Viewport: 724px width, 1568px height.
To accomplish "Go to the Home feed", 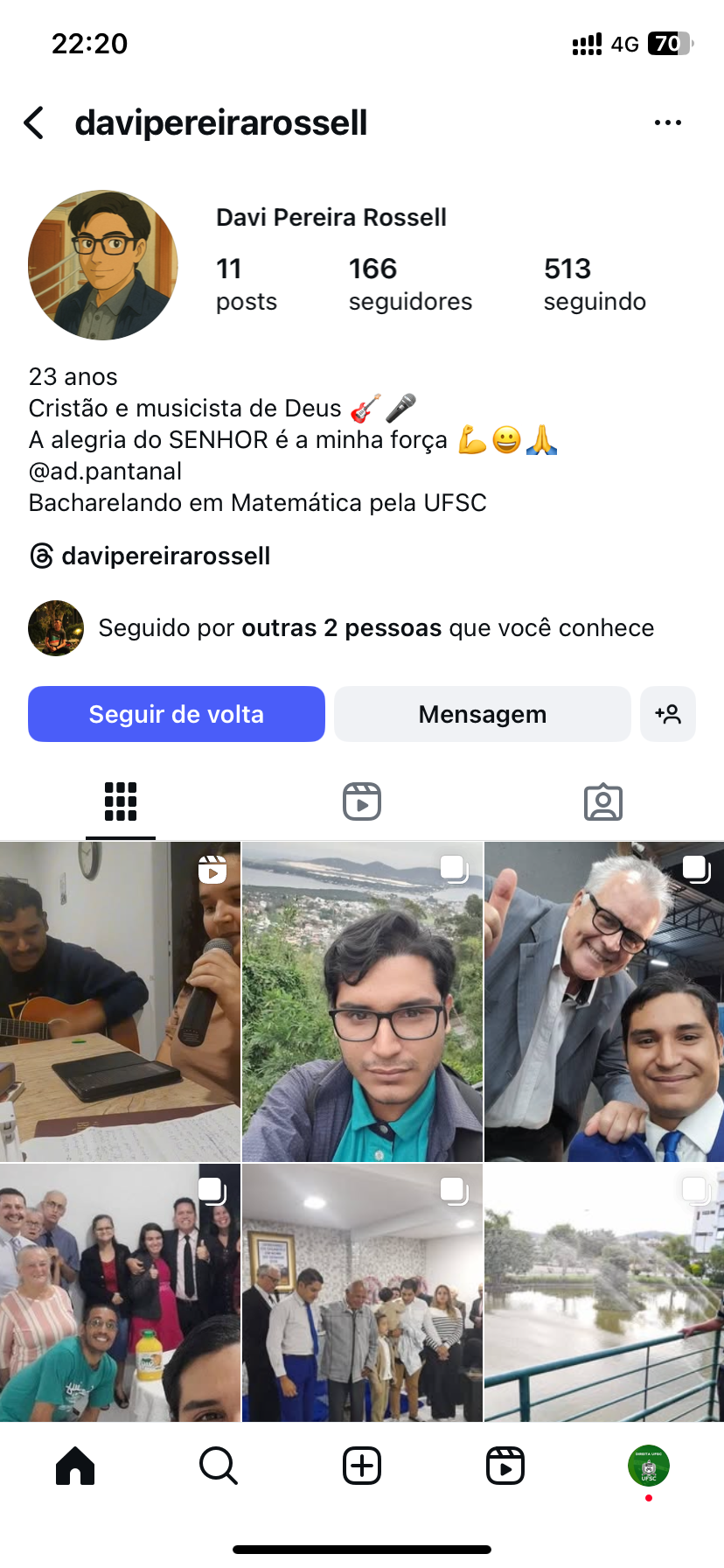I will point(75,1466).
